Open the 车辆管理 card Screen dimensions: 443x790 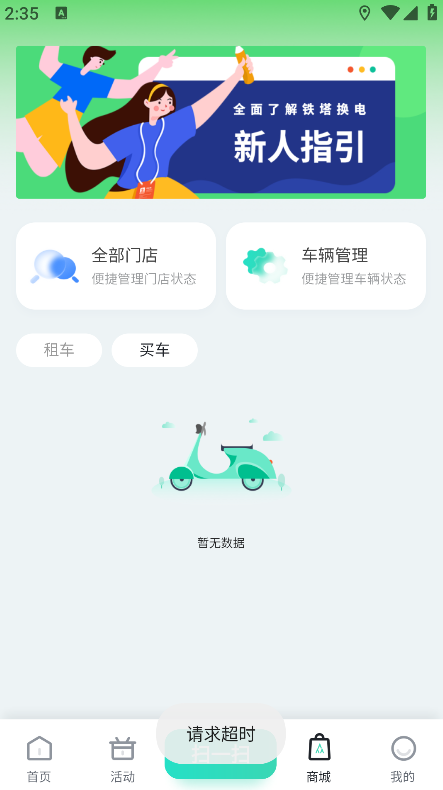pos(326,266)
